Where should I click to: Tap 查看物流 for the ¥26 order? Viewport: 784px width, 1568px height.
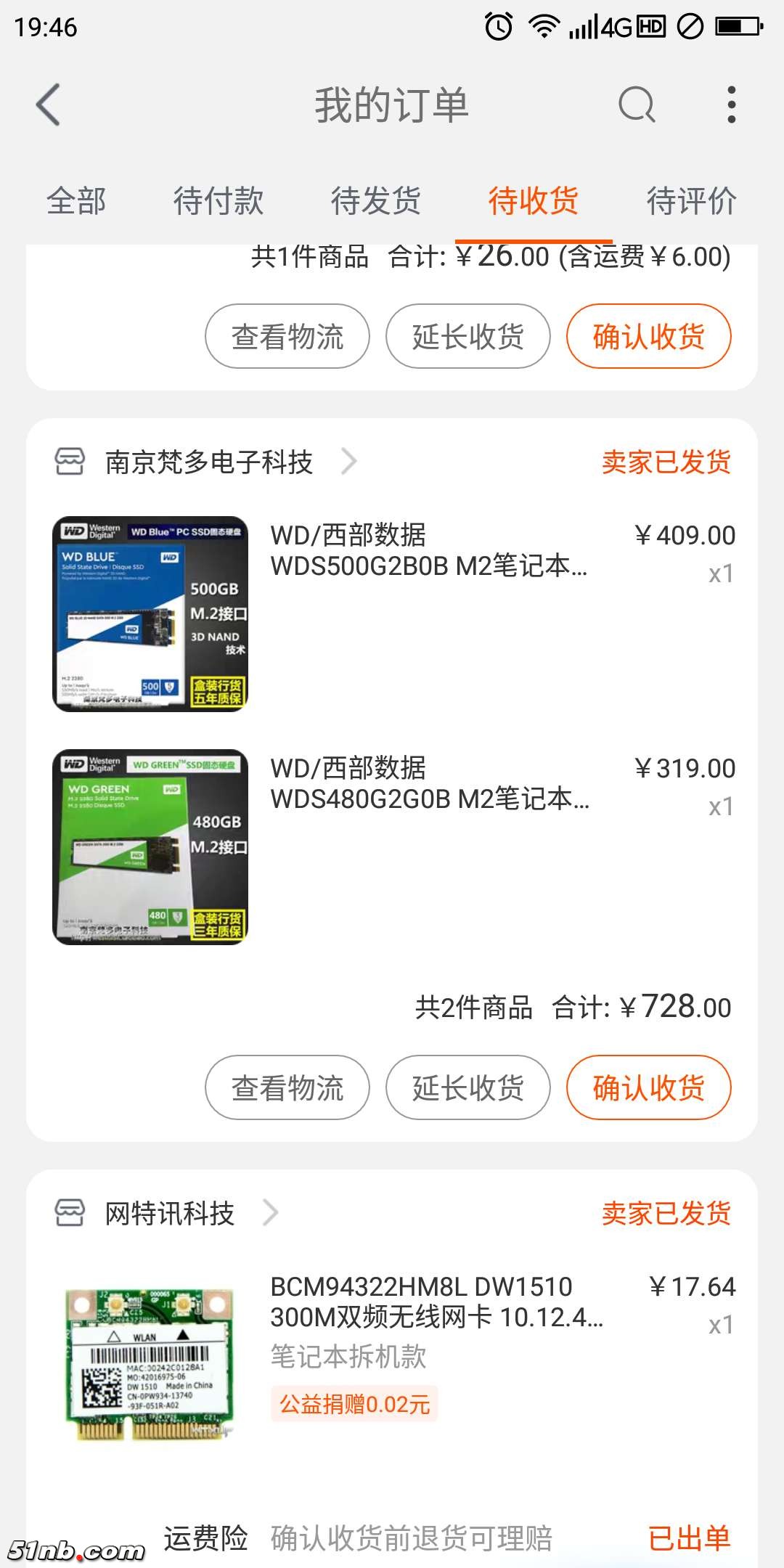click(x=286, y=336)
